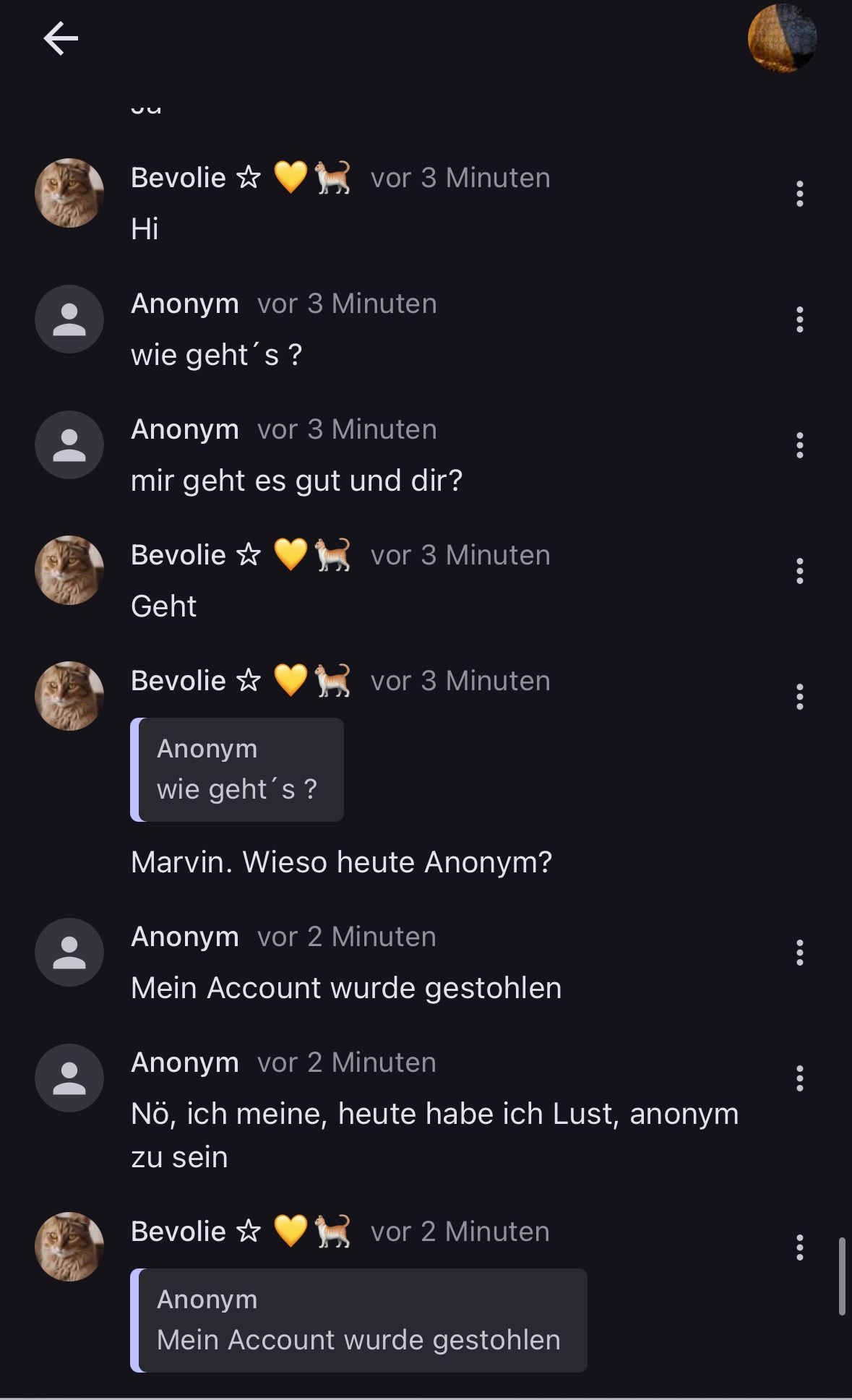Jump to quoted "wie geht´s ?" message
This screenshot has width=852, height=1400.
(x=237, y=770)
